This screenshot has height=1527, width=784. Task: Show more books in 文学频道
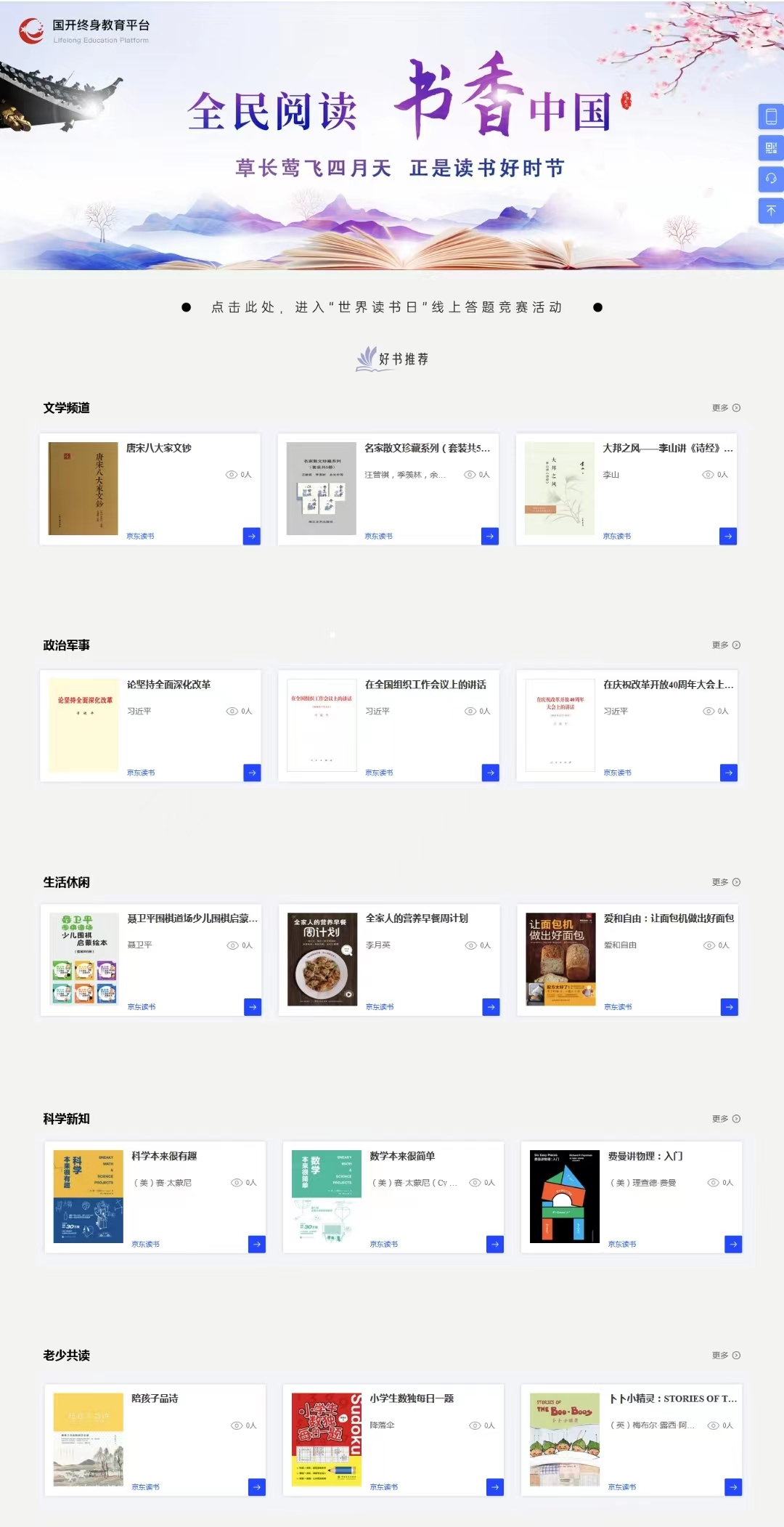725,408
